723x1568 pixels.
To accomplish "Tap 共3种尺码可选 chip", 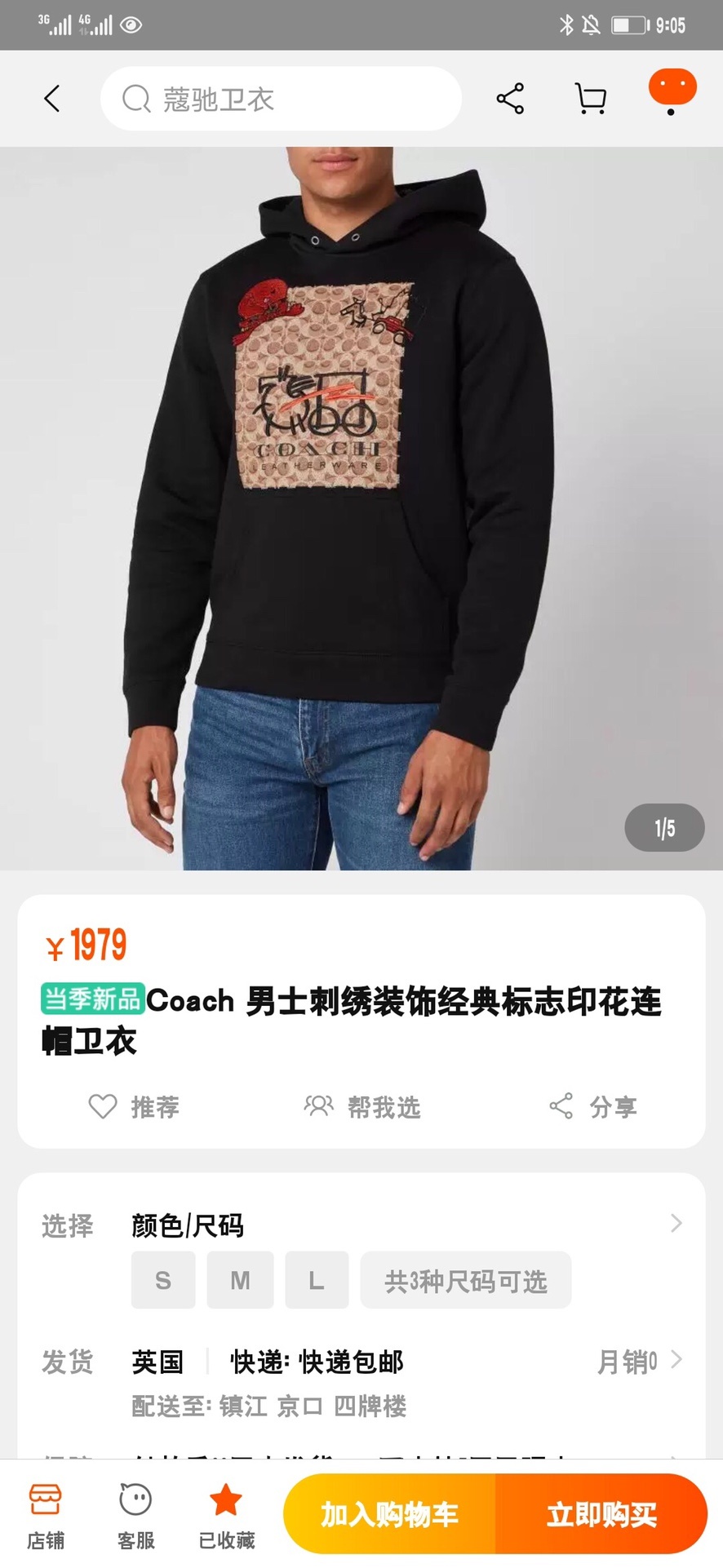I will click(465, 1280).
